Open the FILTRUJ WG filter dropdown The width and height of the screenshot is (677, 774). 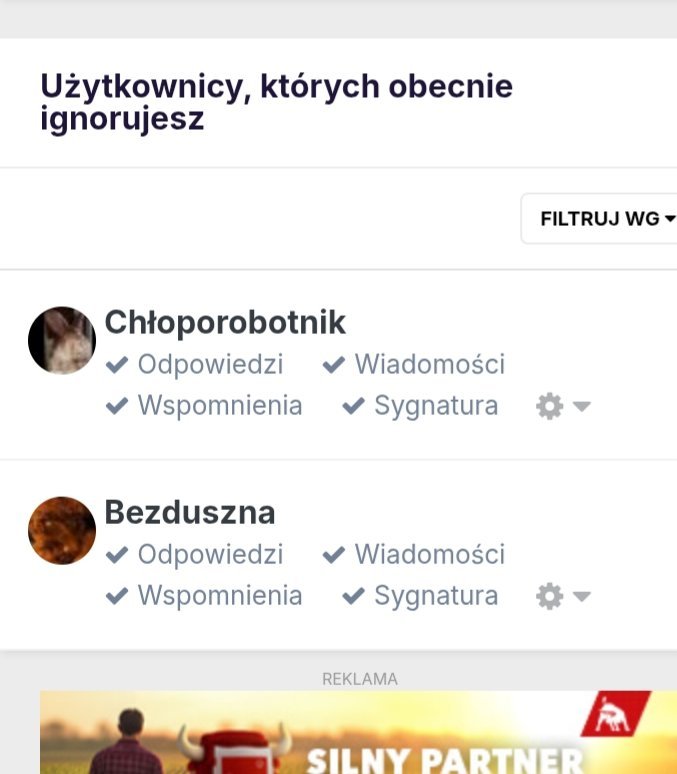click(x=605, y=219)
